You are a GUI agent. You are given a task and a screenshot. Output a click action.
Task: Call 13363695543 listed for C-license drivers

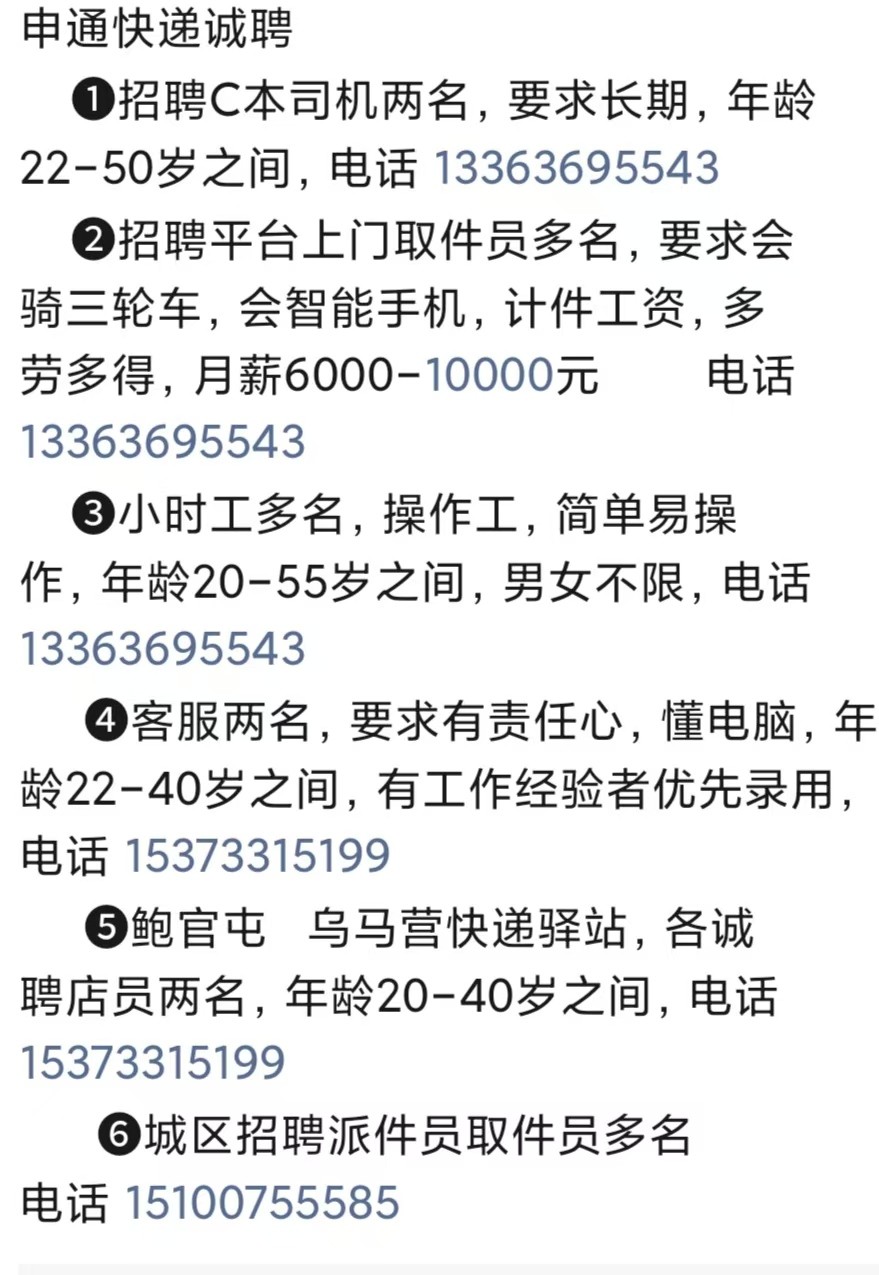pos(575,168)
